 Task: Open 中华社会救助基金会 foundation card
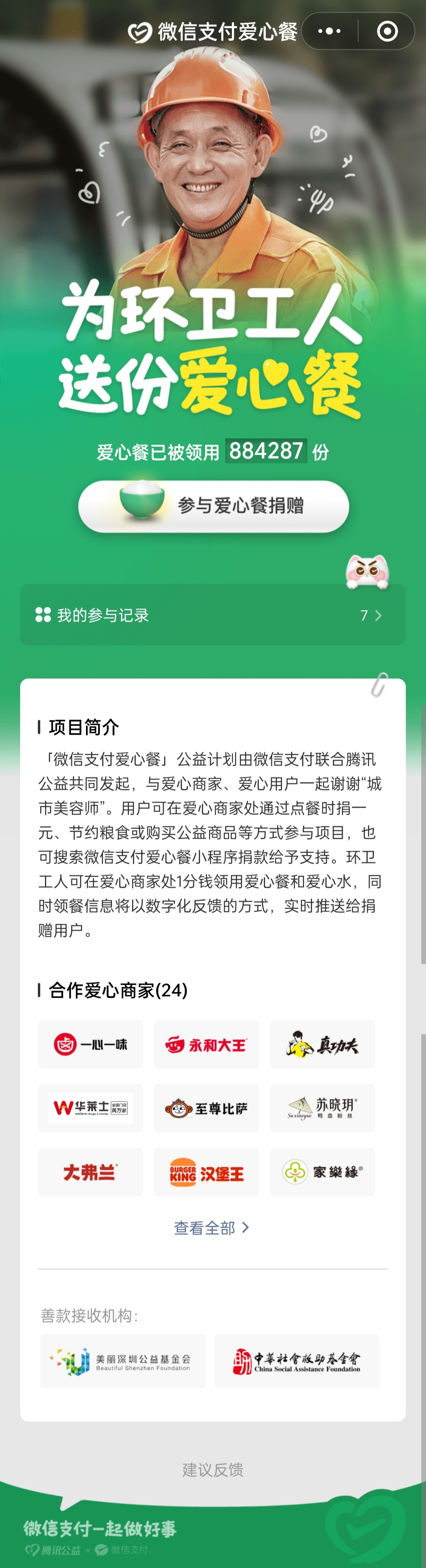[x=297, y=1361]
